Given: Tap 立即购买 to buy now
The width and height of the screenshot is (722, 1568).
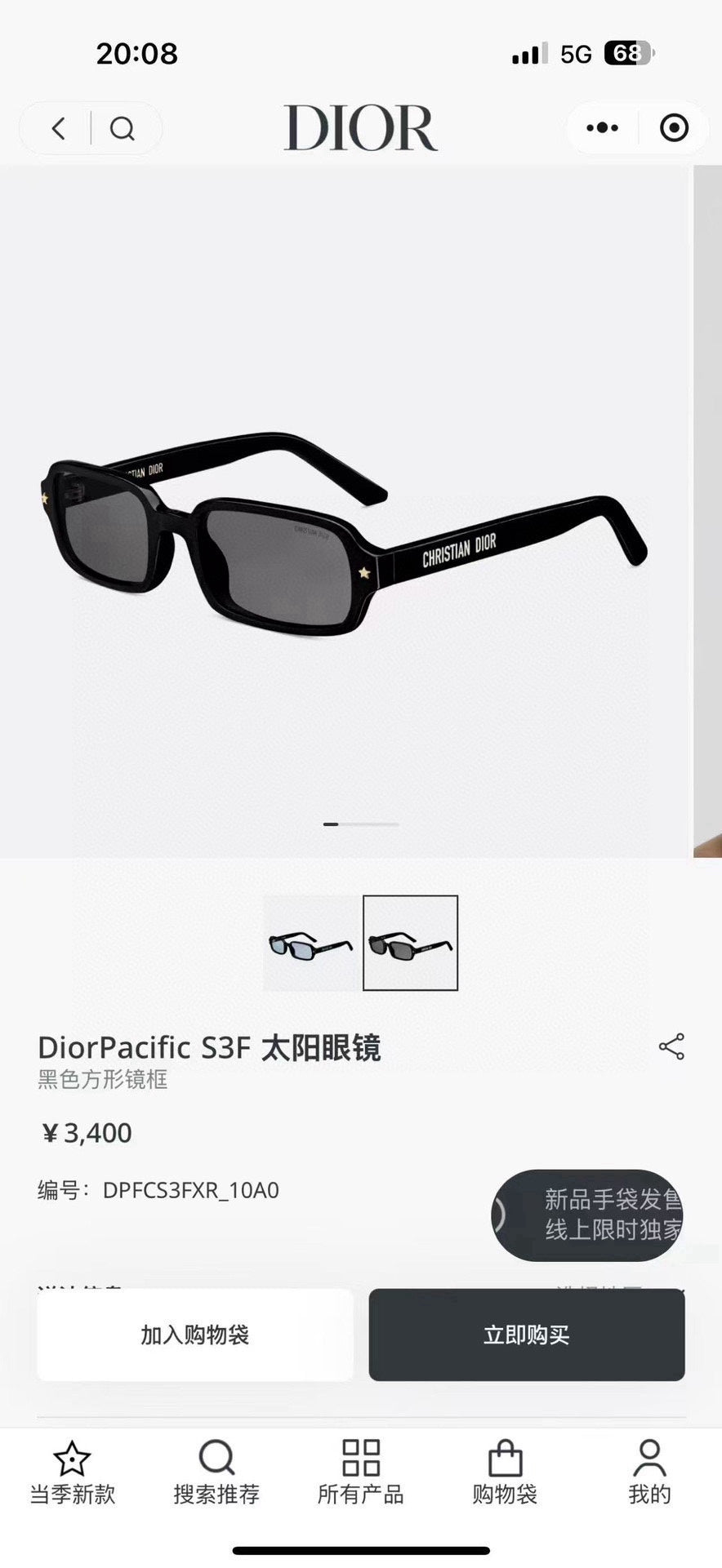Looking at the screenshot, I should (x=525, y=1335).
